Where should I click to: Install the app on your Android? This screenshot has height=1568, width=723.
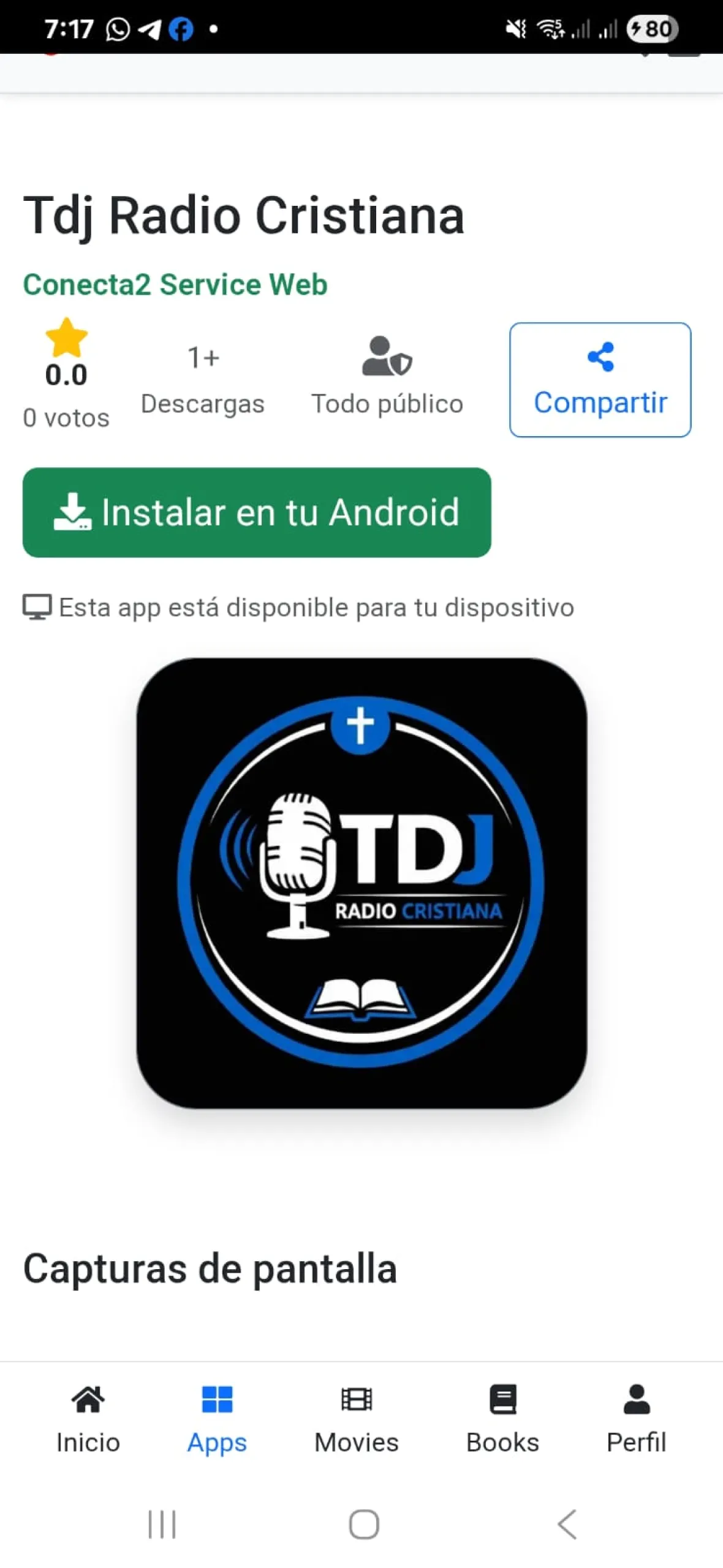click(257, 512)
